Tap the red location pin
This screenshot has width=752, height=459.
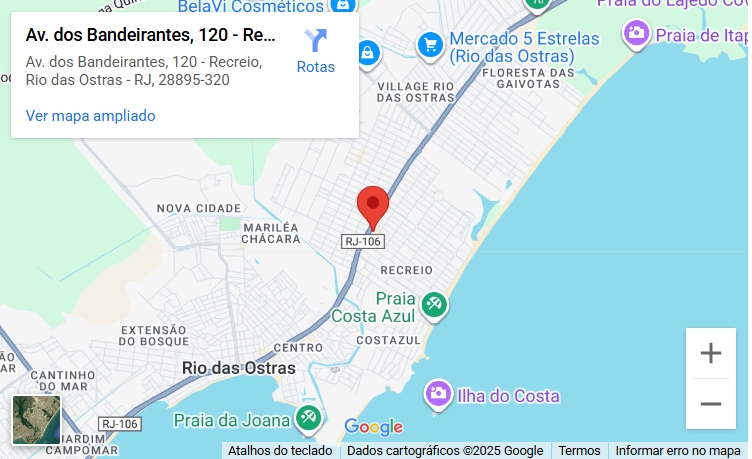(x=373, y=206)
